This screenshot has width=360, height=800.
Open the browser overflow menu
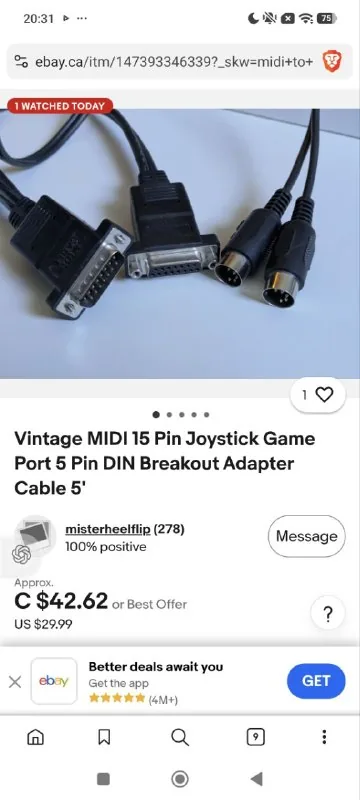tap(324, 737)
